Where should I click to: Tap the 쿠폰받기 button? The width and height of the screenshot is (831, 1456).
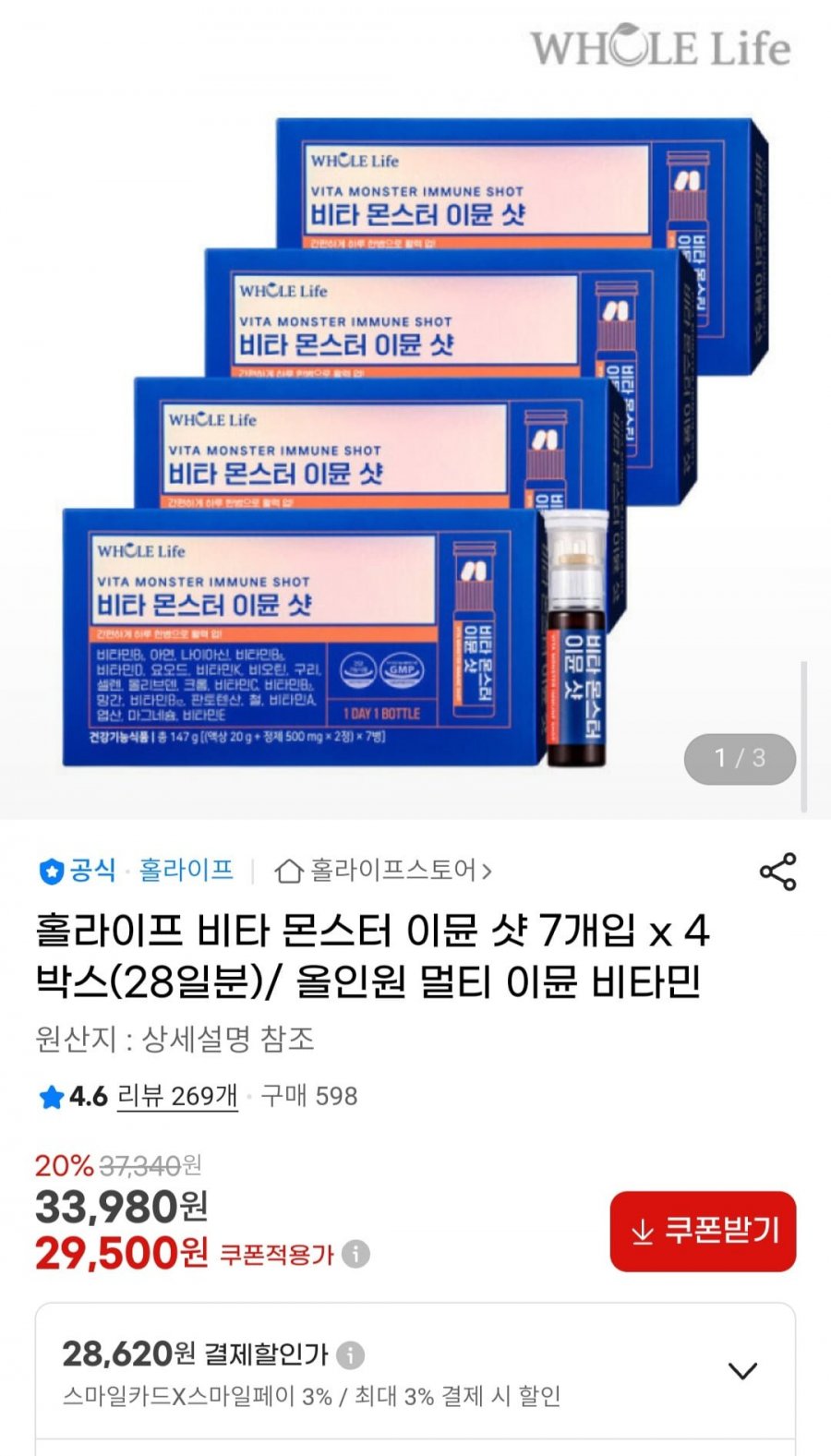click(x=703, y=1231)
